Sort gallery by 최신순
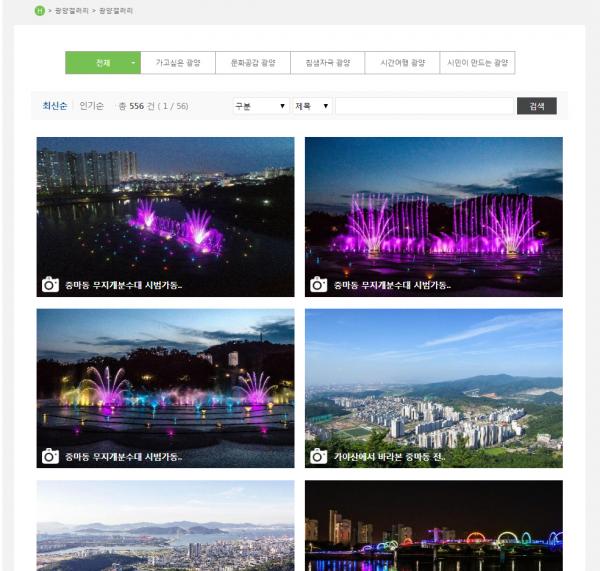This screenshot has height=571, width=600. (54, 106)
